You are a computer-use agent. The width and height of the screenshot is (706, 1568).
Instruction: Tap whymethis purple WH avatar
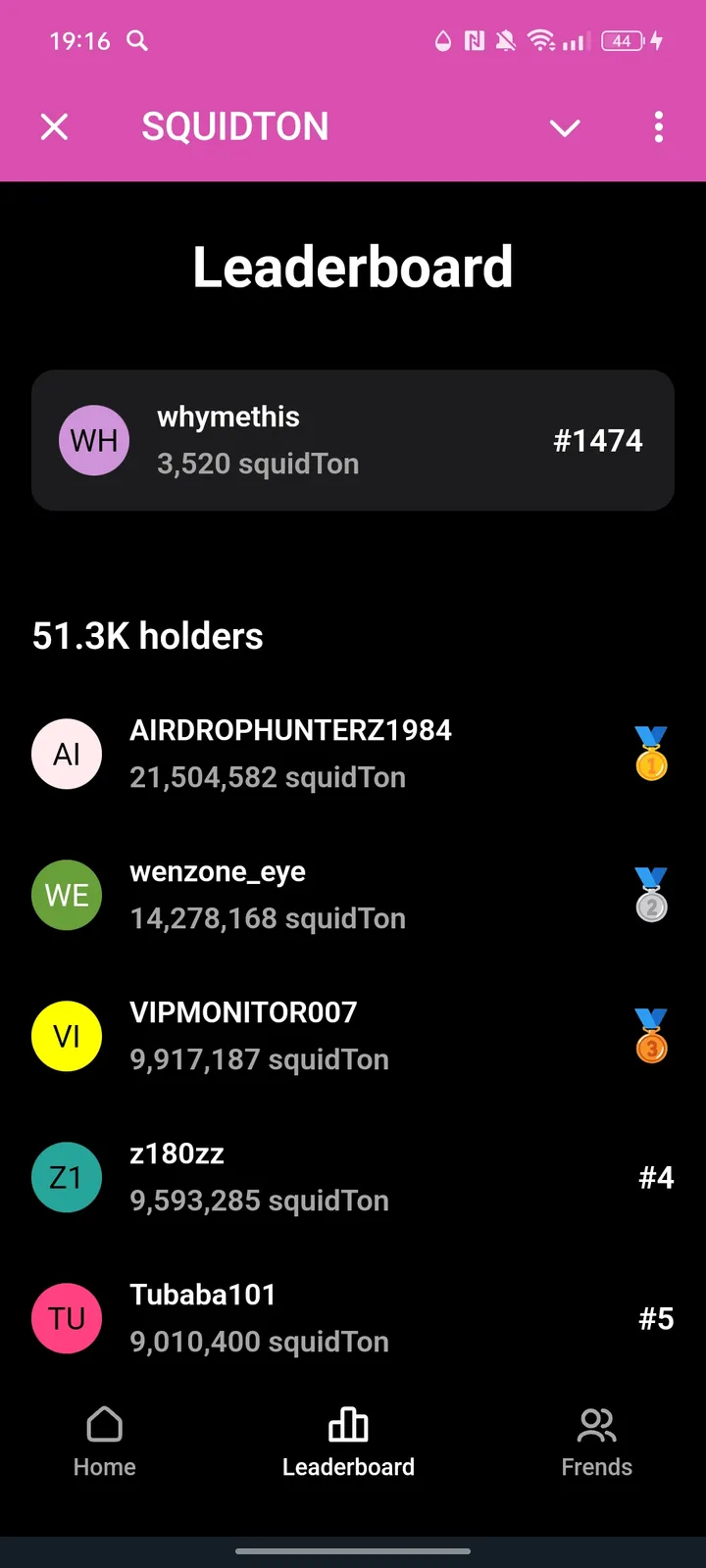(x=94, y=440)
